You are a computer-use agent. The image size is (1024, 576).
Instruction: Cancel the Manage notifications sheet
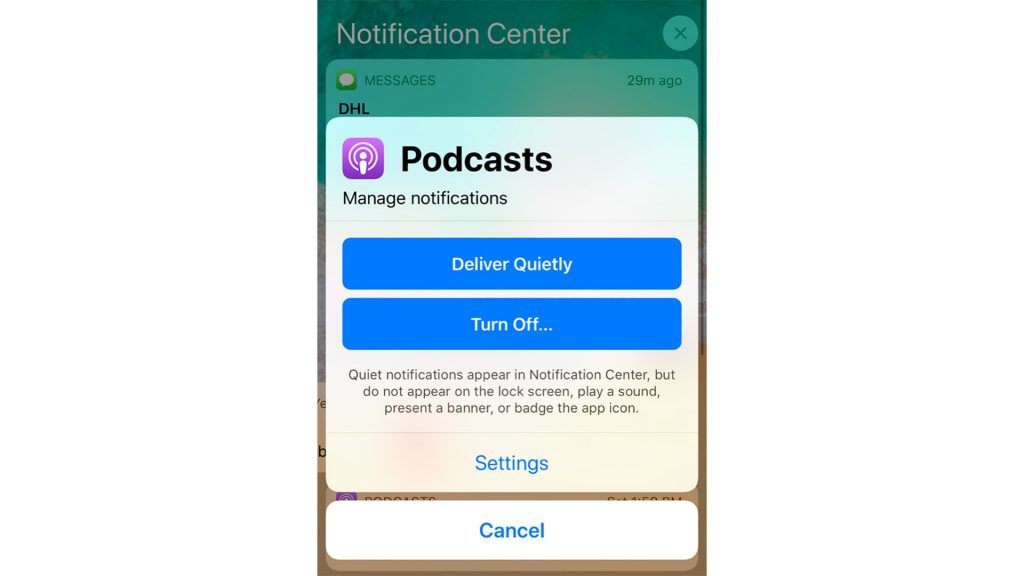(x=511, y=530)
